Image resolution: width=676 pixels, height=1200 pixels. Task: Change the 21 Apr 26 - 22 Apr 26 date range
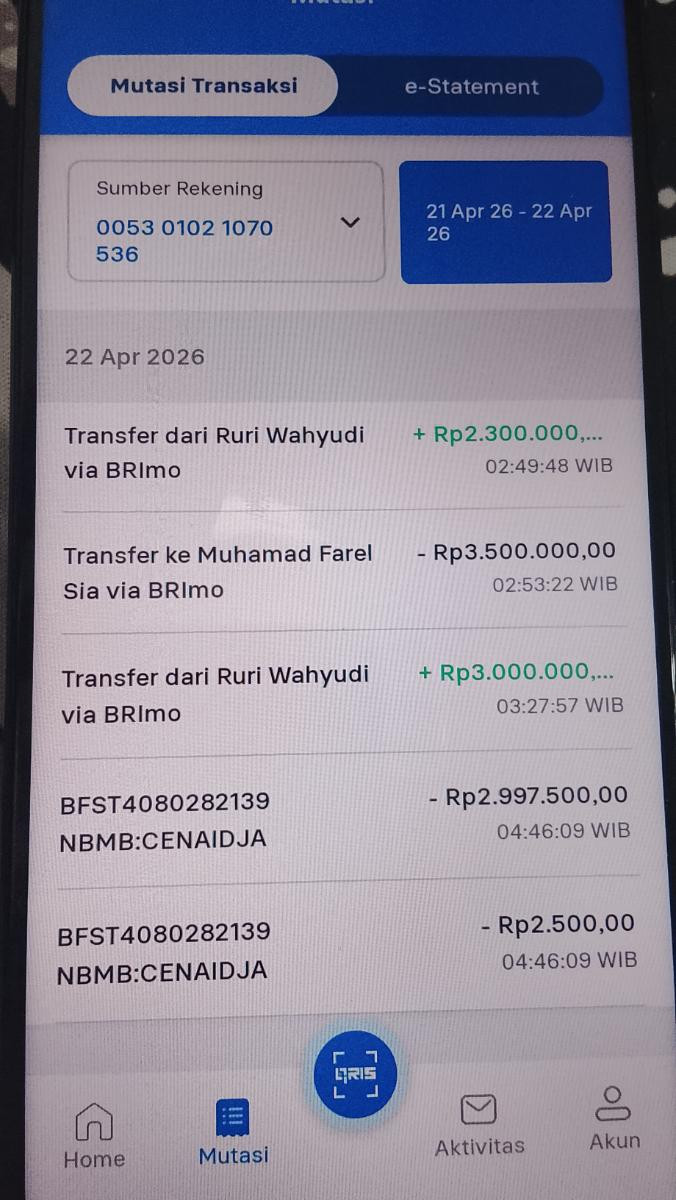pos(505,222)
